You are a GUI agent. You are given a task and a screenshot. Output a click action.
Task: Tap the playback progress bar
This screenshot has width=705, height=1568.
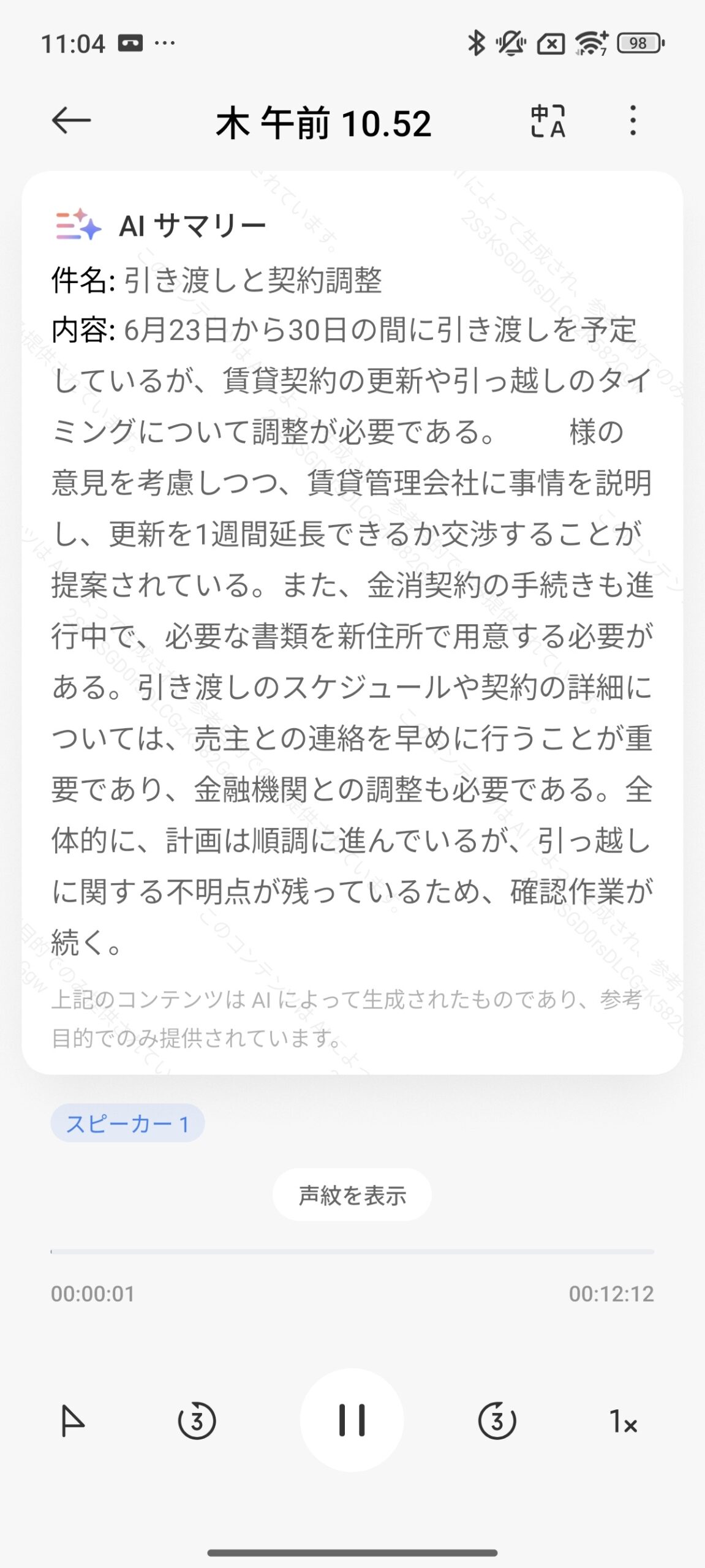pos(352,1251)
